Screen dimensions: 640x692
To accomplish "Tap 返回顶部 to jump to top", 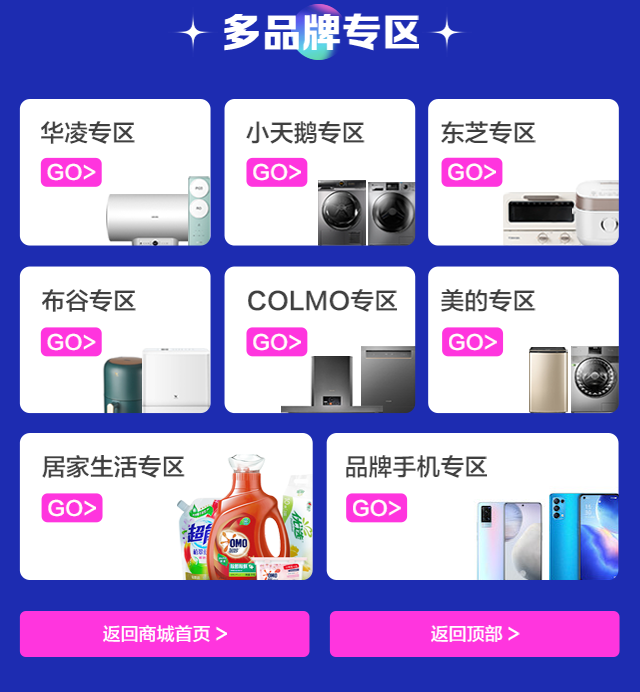I will pos(474,634).
